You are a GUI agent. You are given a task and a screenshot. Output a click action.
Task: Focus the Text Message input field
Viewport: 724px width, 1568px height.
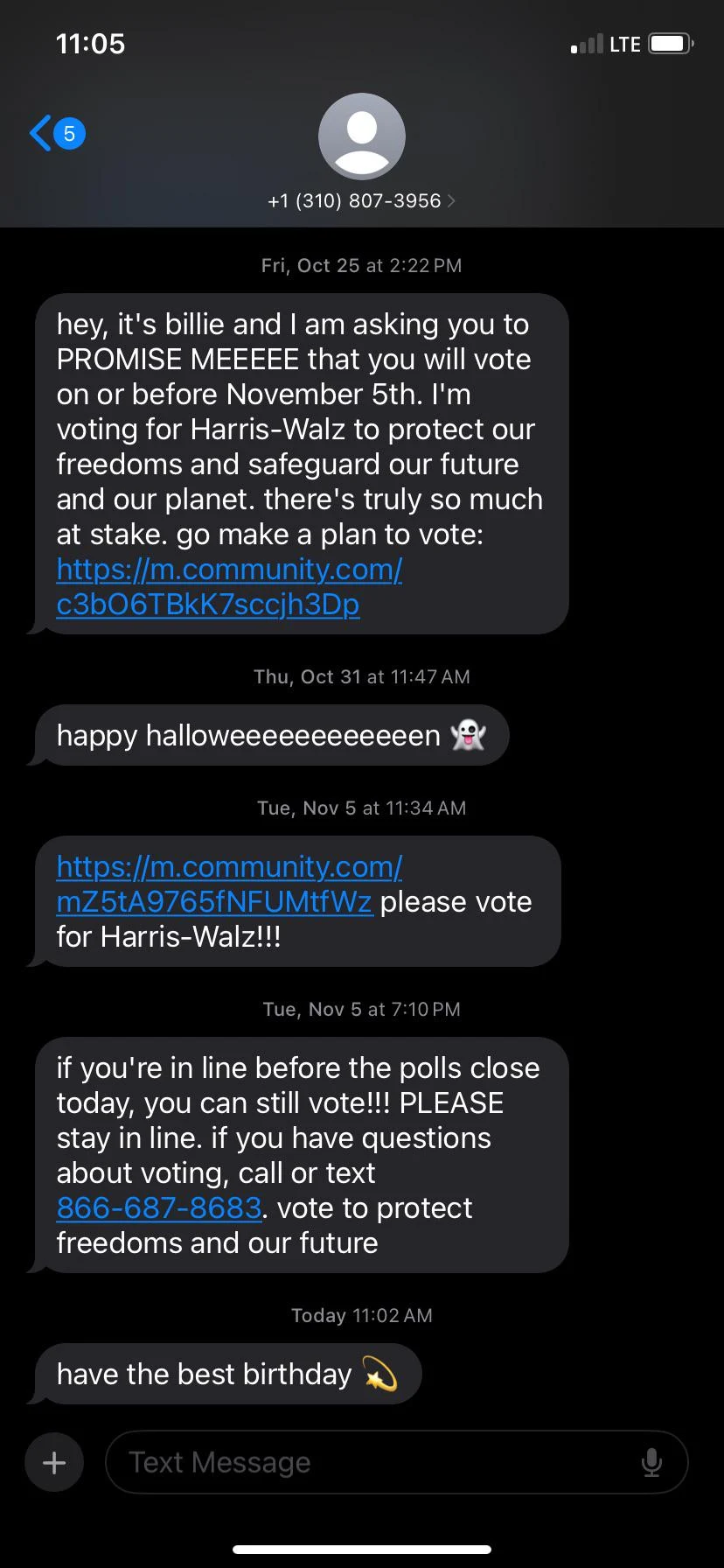(376, 1462)
